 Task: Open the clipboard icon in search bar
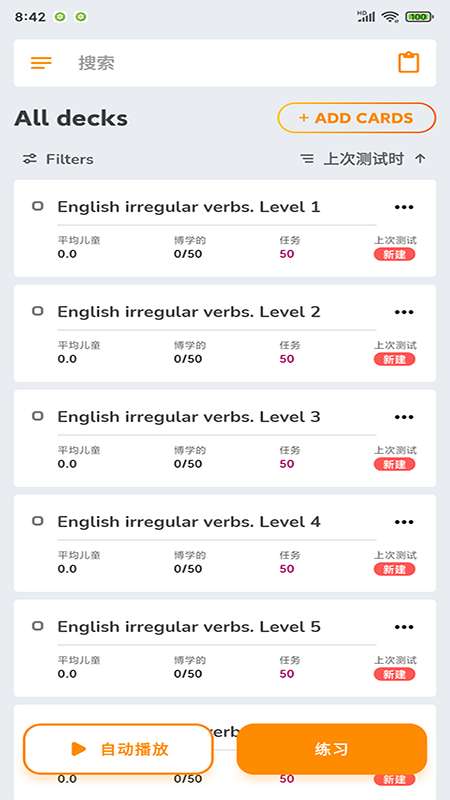409,63
